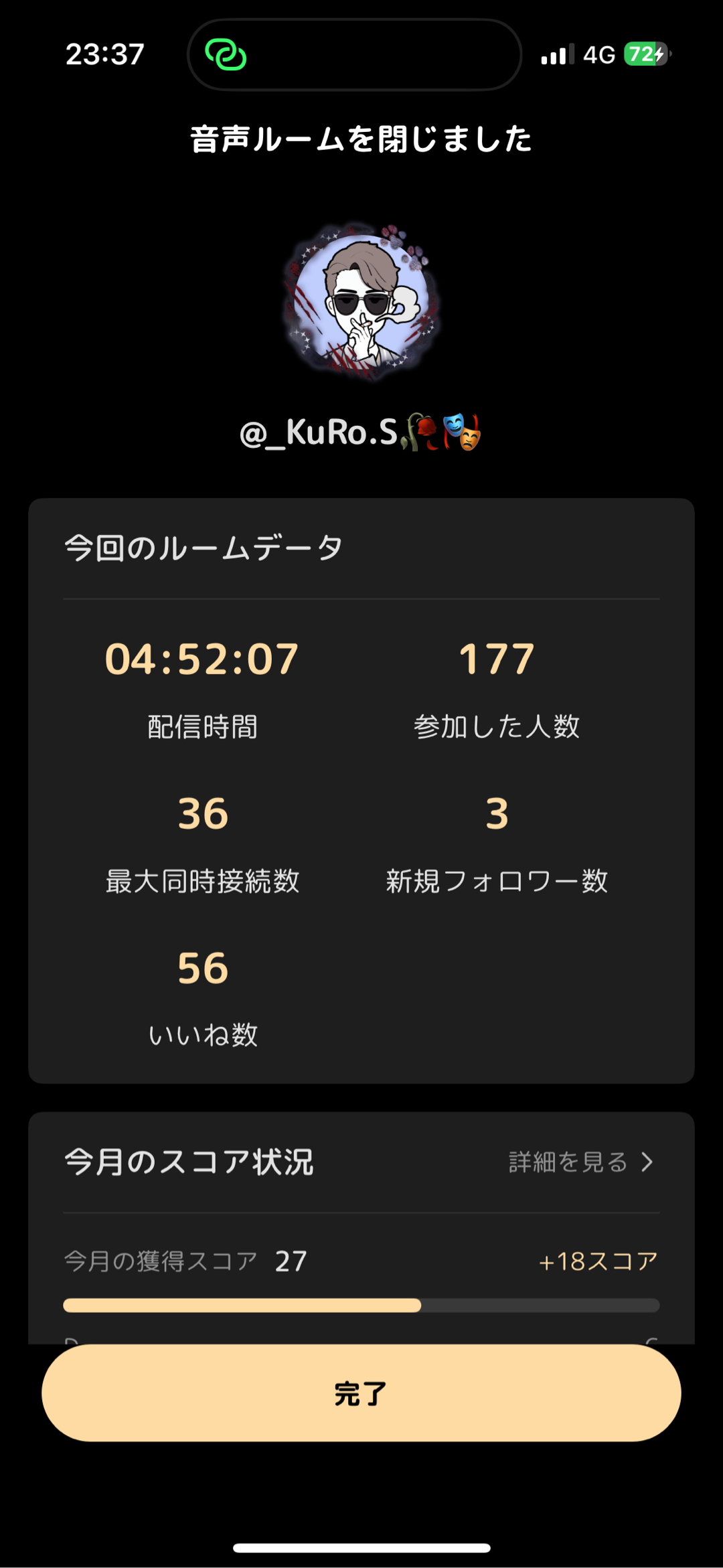Image resolution: width=723 pixels, height=1568 pixels.
Task: Tap the 完了 button to finish
Action: [361, 1393]
